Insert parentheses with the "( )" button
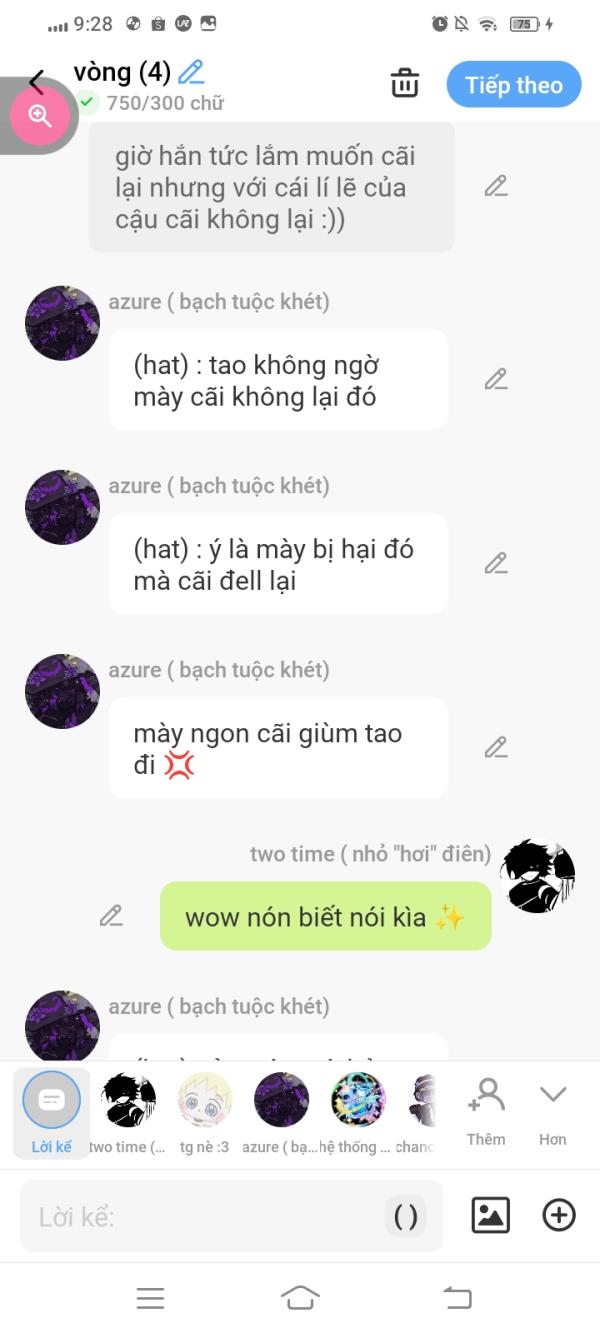Screen dimensions: 600x1333 tap(406, 1217)
